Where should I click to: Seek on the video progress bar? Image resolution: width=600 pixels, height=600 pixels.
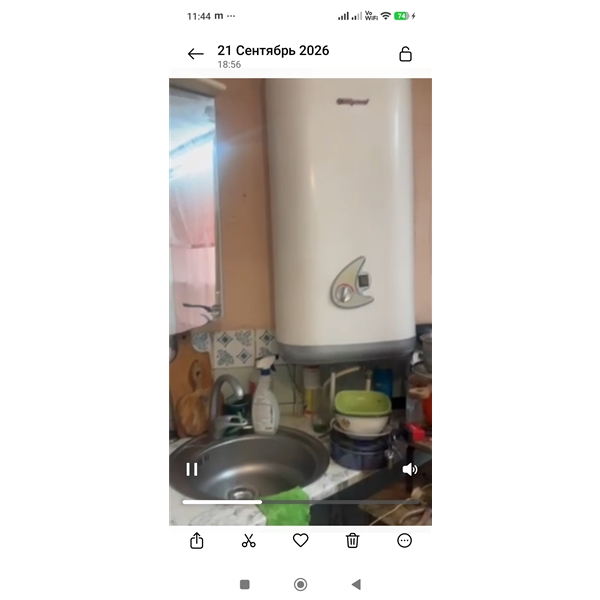tap(300, 502)
